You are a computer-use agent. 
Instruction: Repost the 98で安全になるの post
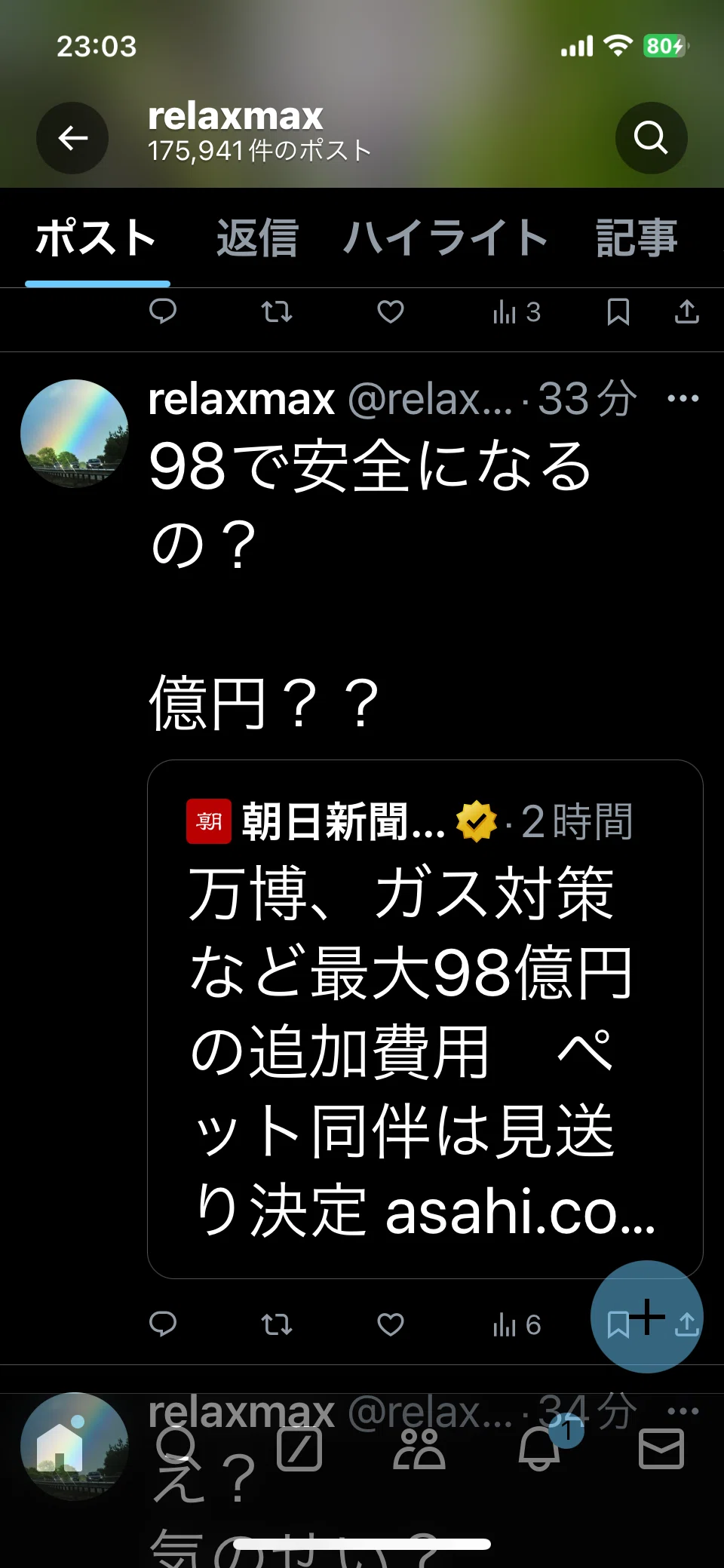(277, 1324)
